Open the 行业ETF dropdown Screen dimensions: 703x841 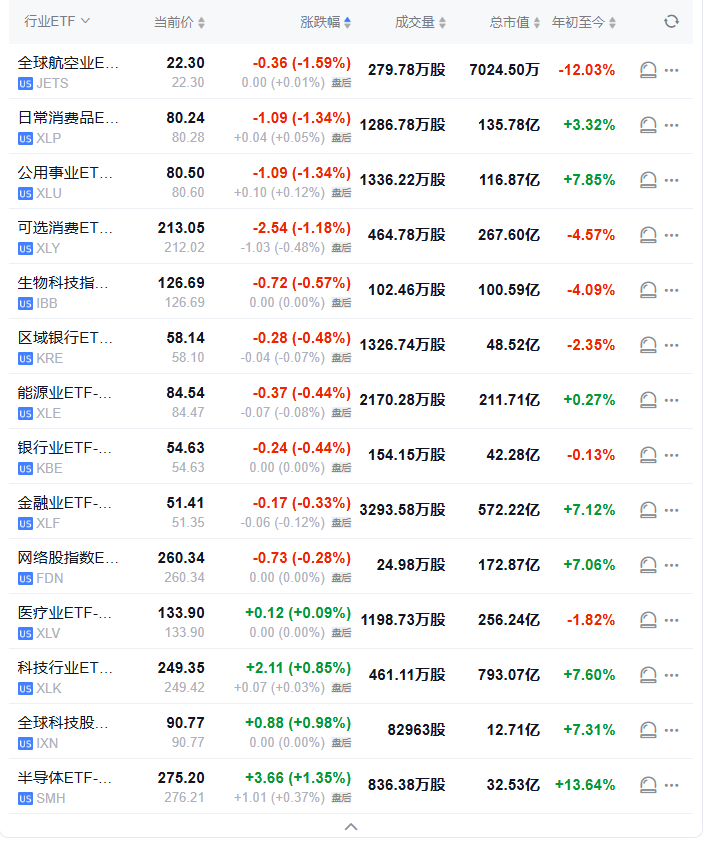(x=57, y=21)
